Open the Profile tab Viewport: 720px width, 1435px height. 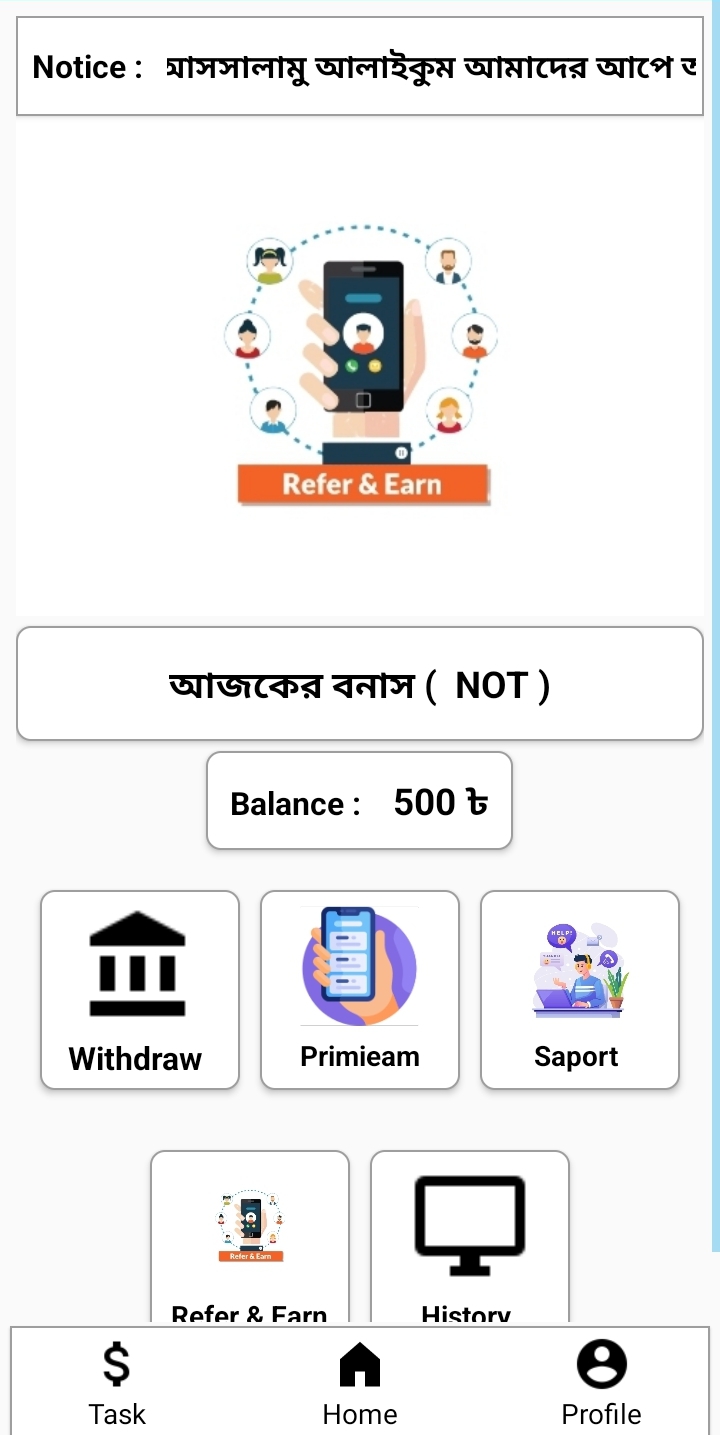(601, 1384)
